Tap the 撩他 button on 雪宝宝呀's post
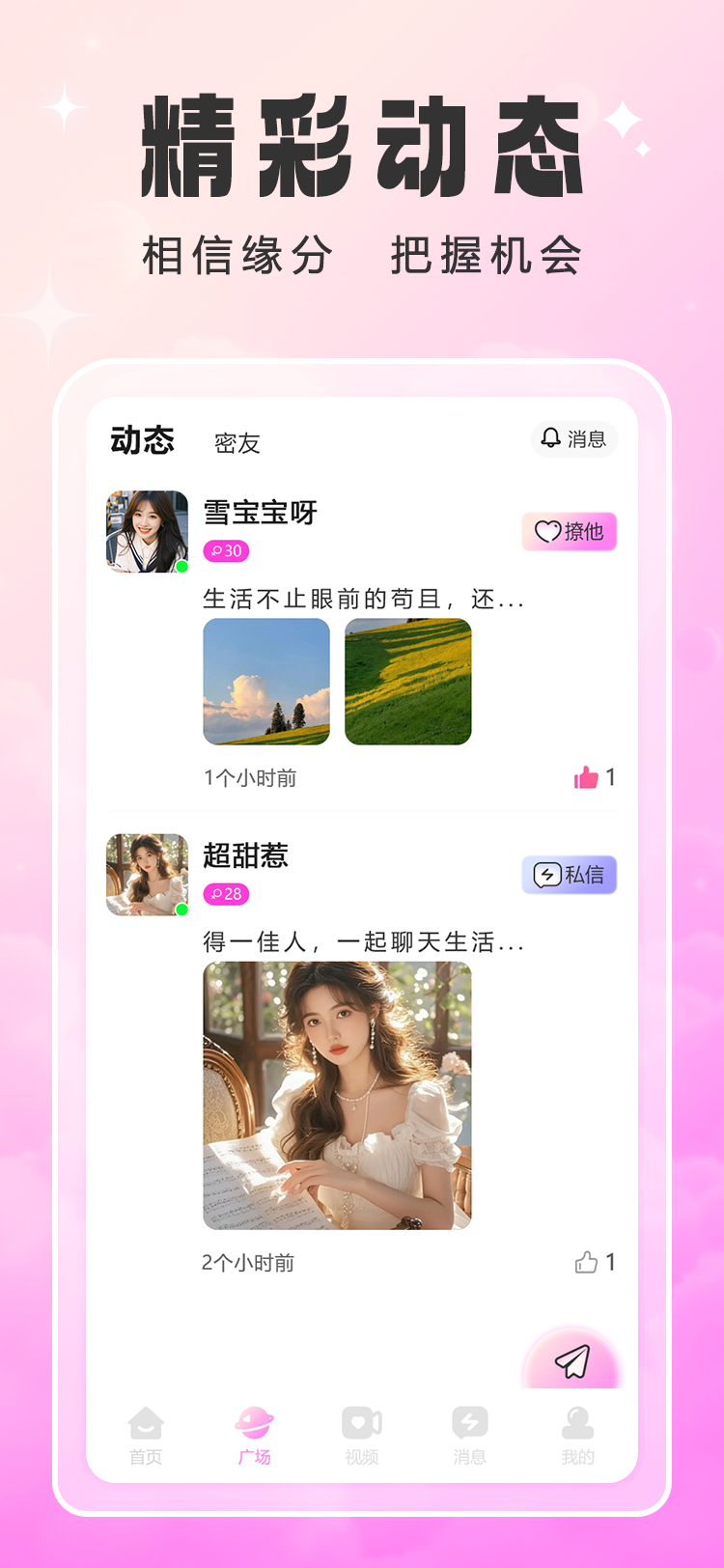The image size is (724, 1568). point(569,531)
